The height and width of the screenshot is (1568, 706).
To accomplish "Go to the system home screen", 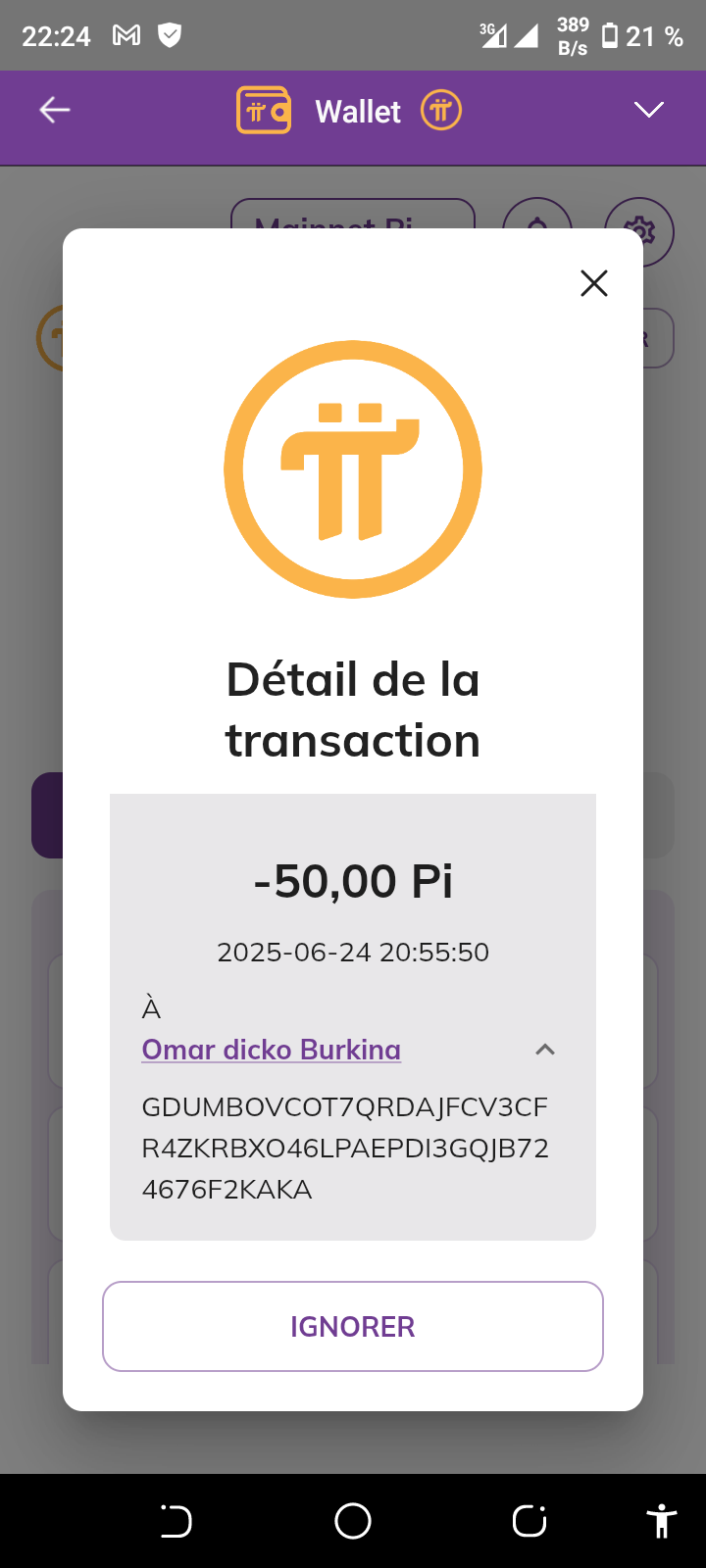I will tap(353, 1521).
